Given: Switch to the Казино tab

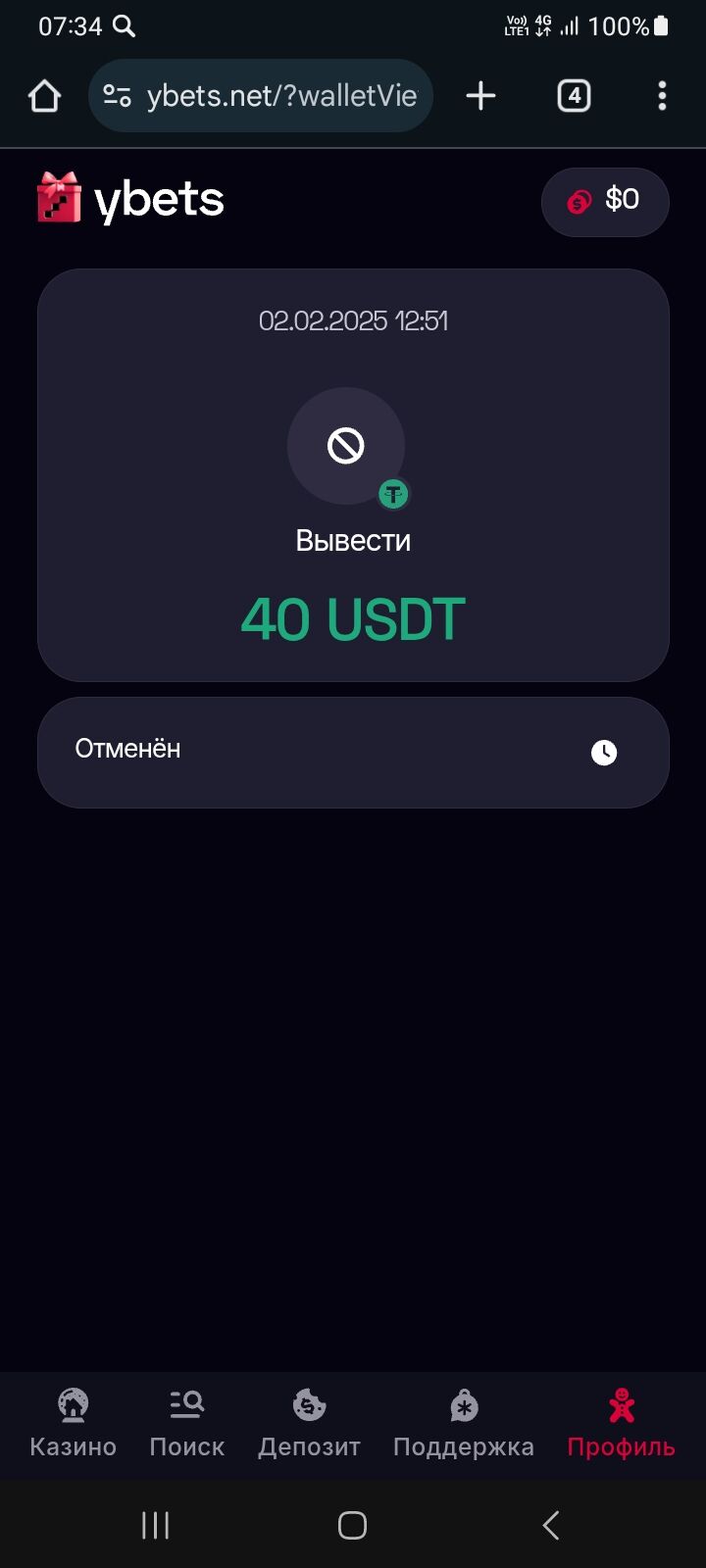Looking at the screenshot, I should click(73, 1424).
